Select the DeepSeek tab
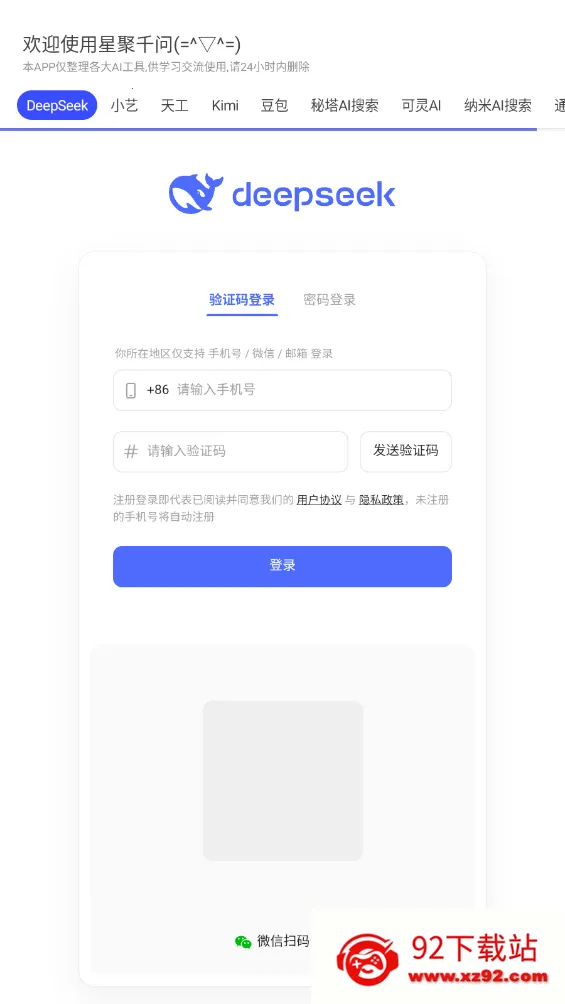This screenshot has height=1004, width=565. point(57,106)
